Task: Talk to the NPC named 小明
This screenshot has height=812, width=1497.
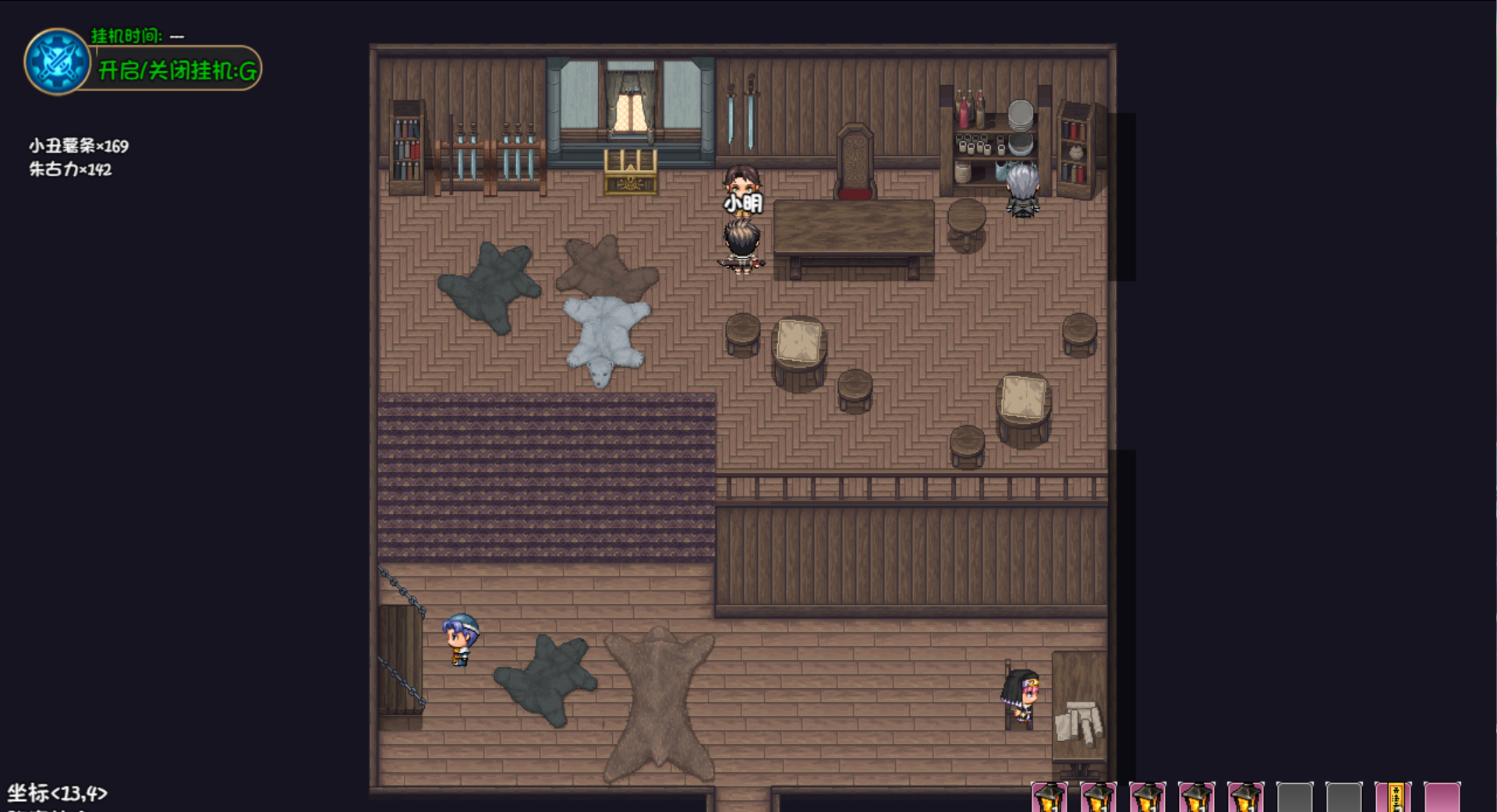Action: pos(741,184)
